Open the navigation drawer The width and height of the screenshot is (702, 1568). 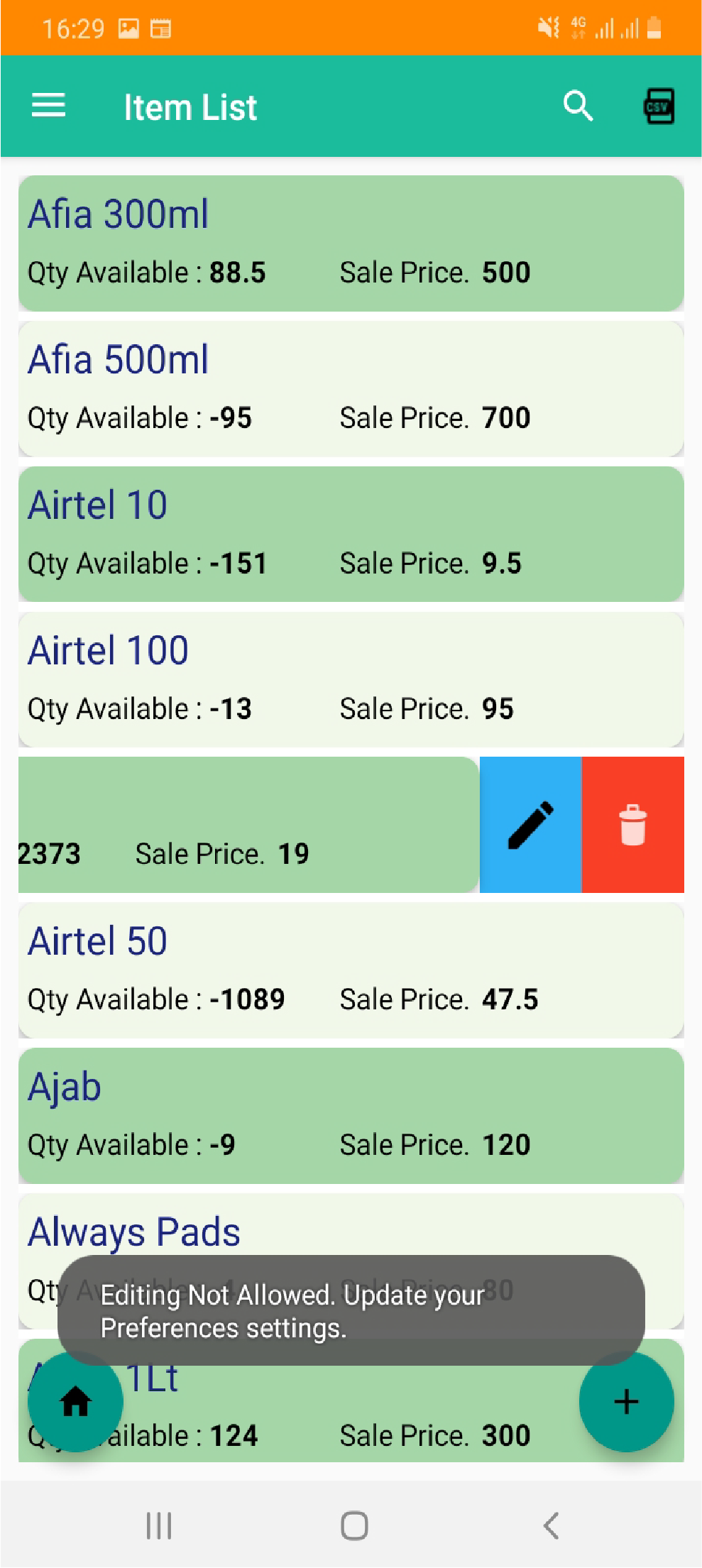coord(48,105)
